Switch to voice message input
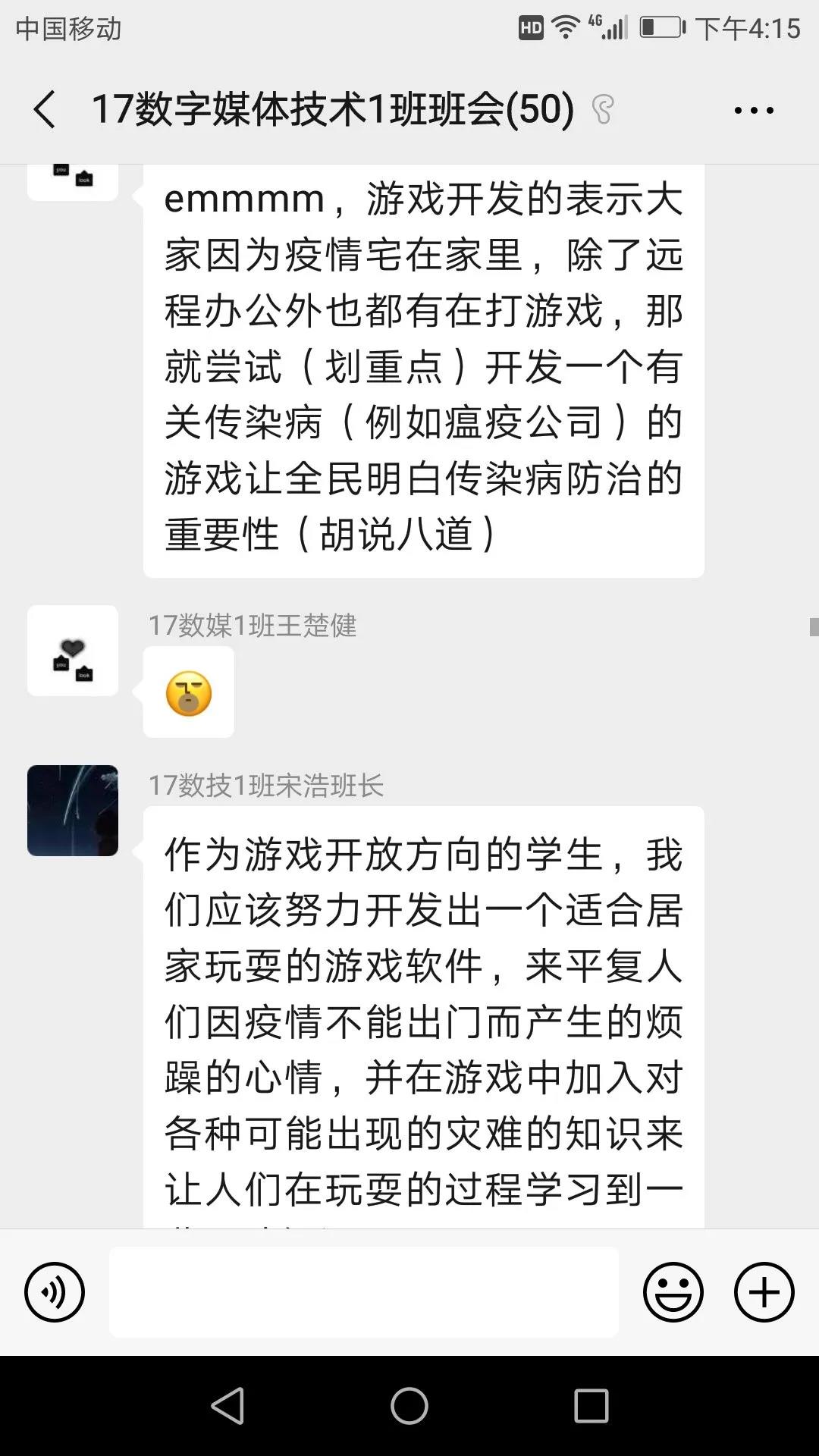Screen dimensions: 819x1456 tap(55, 1291)
